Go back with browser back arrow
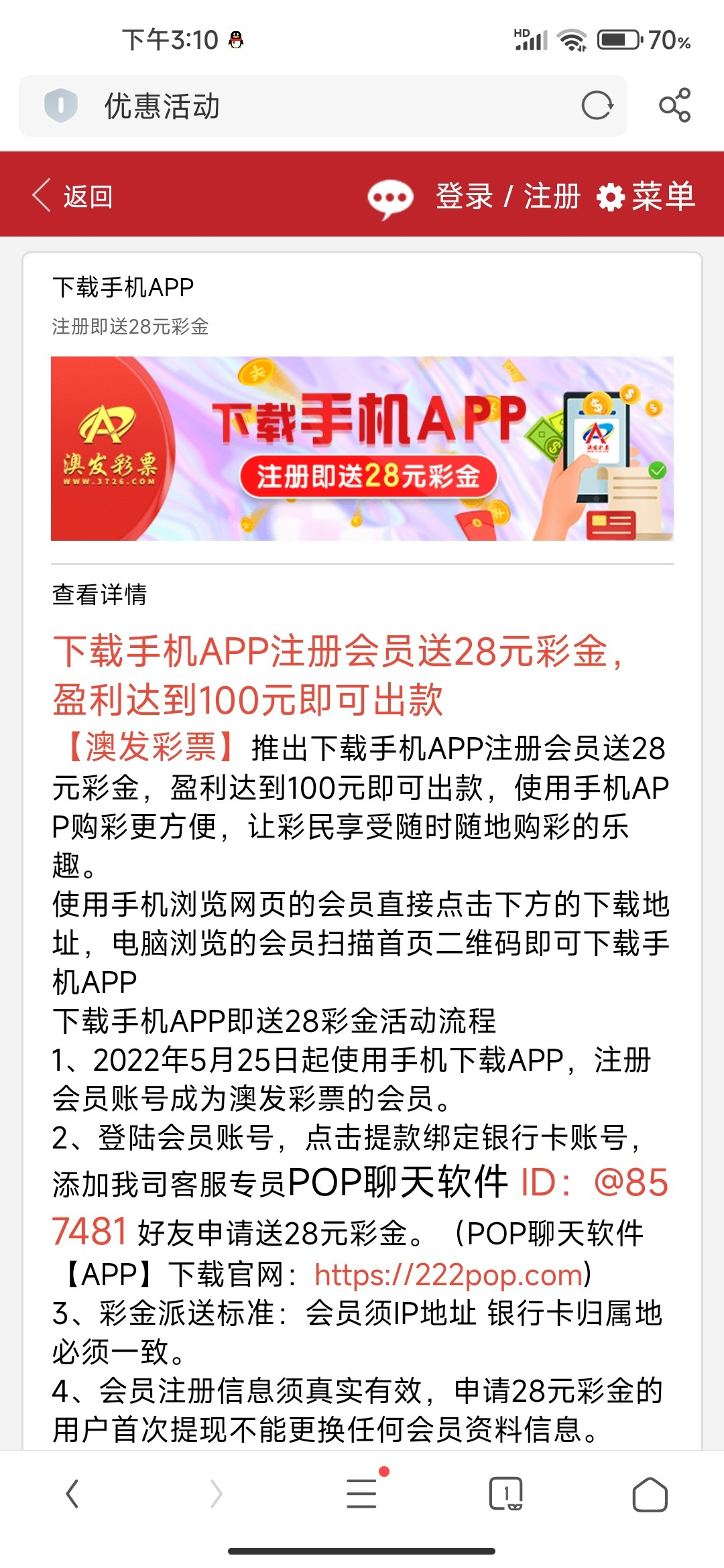 pyautogui.click(x=72, y=1494)
